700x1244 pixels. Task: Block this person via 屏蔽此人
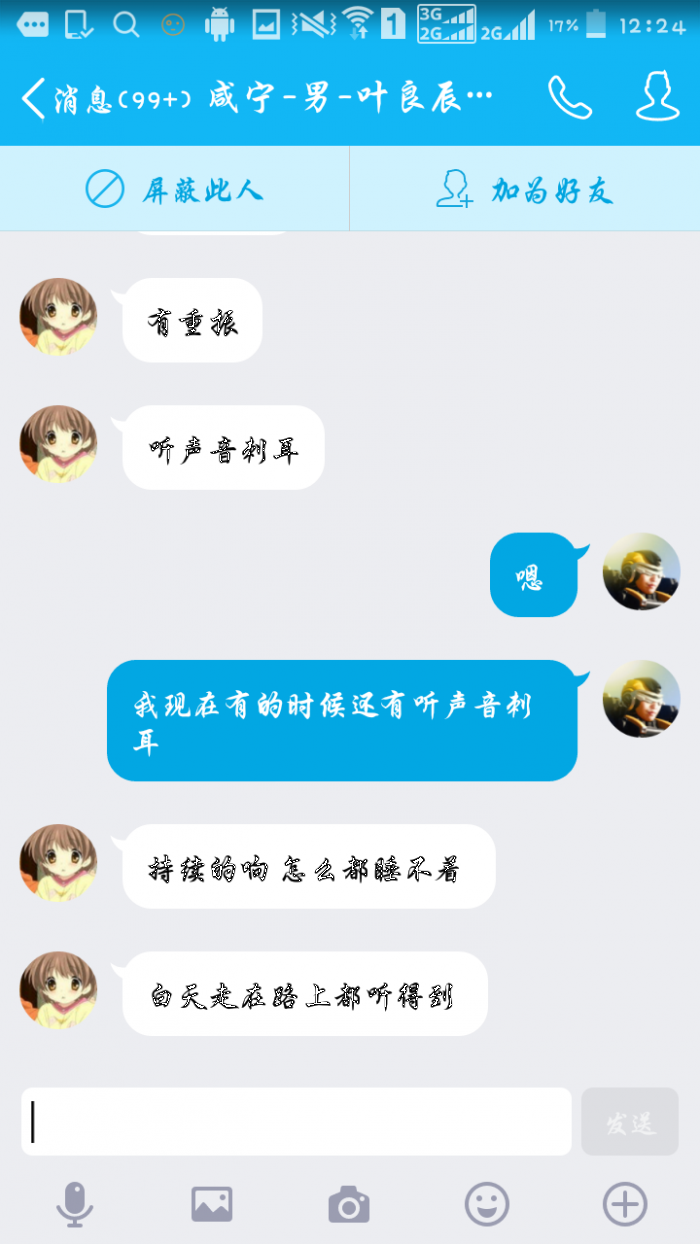pyautogui.click(x=175, y=189)
